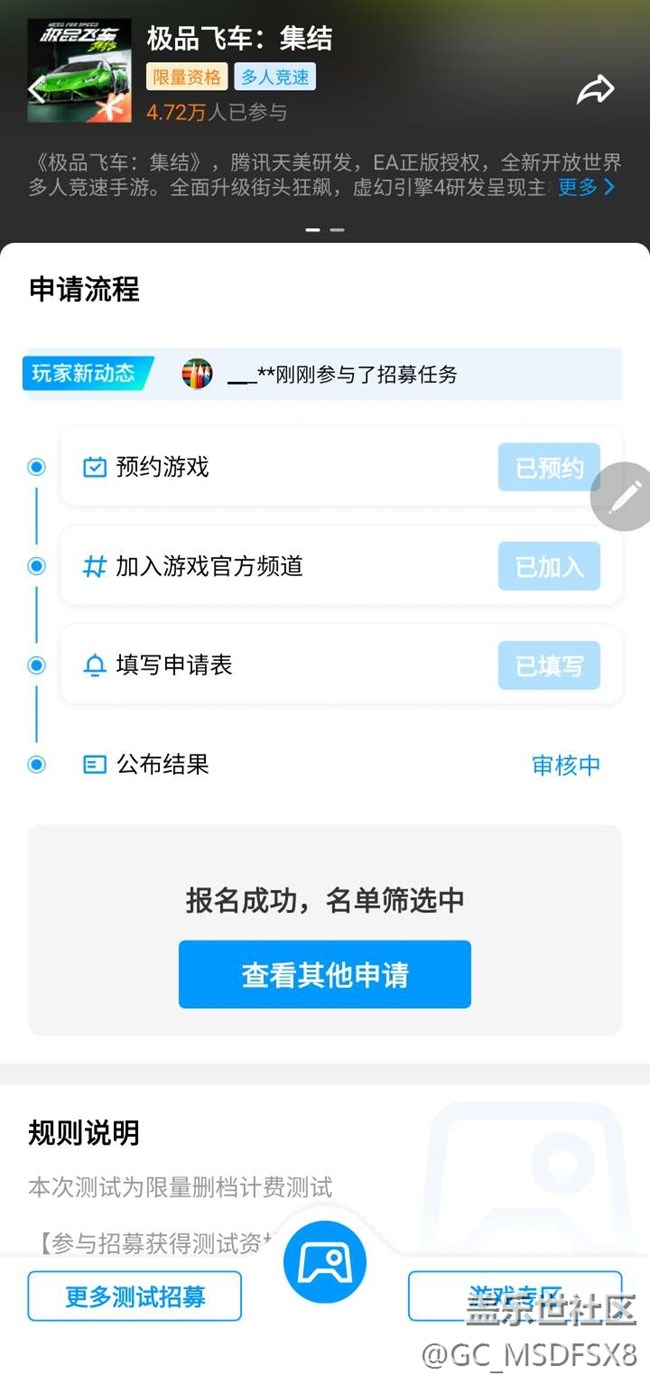Tap the 已填写 application button
The height and width of the screenshot is (1394, 650).
coord(549,666)
